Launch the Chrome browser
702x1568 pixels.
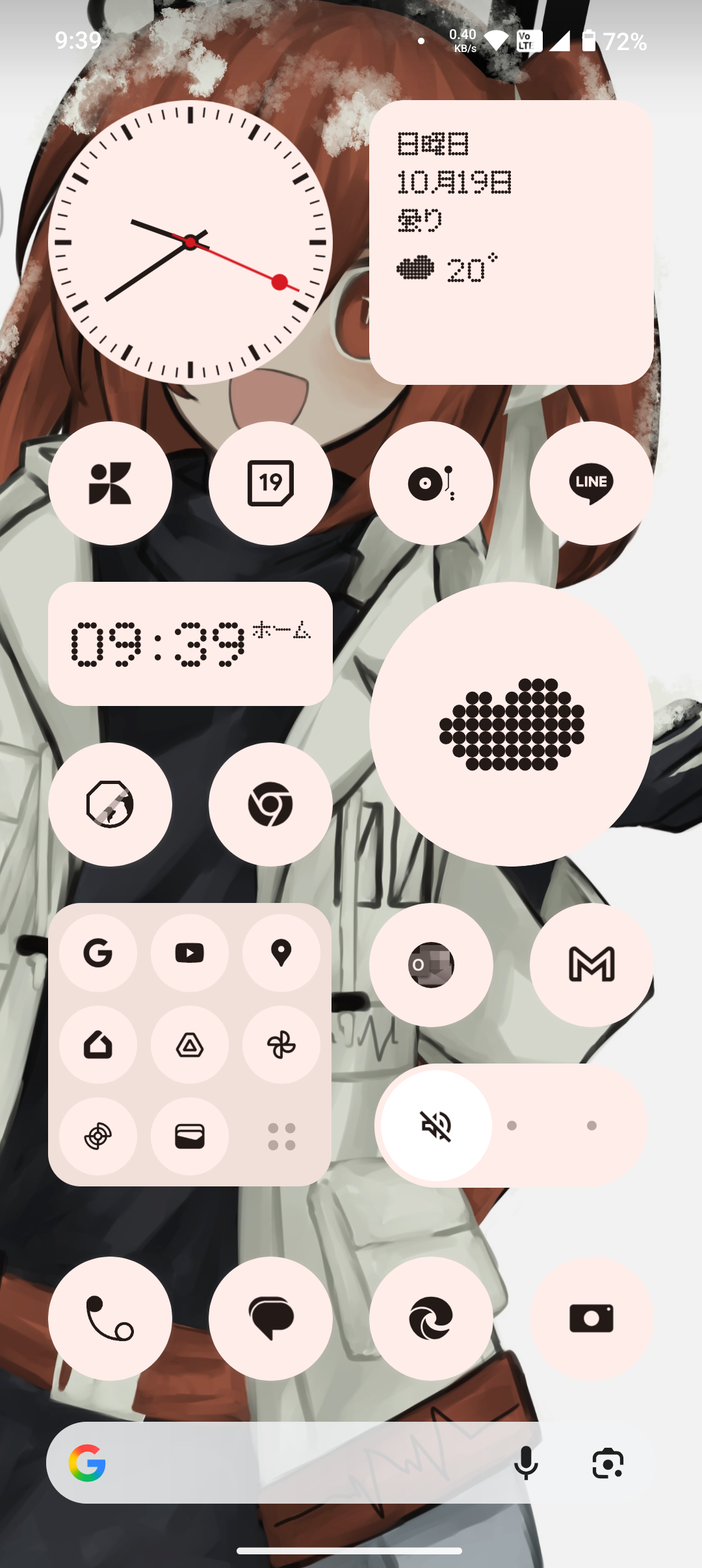270,804
